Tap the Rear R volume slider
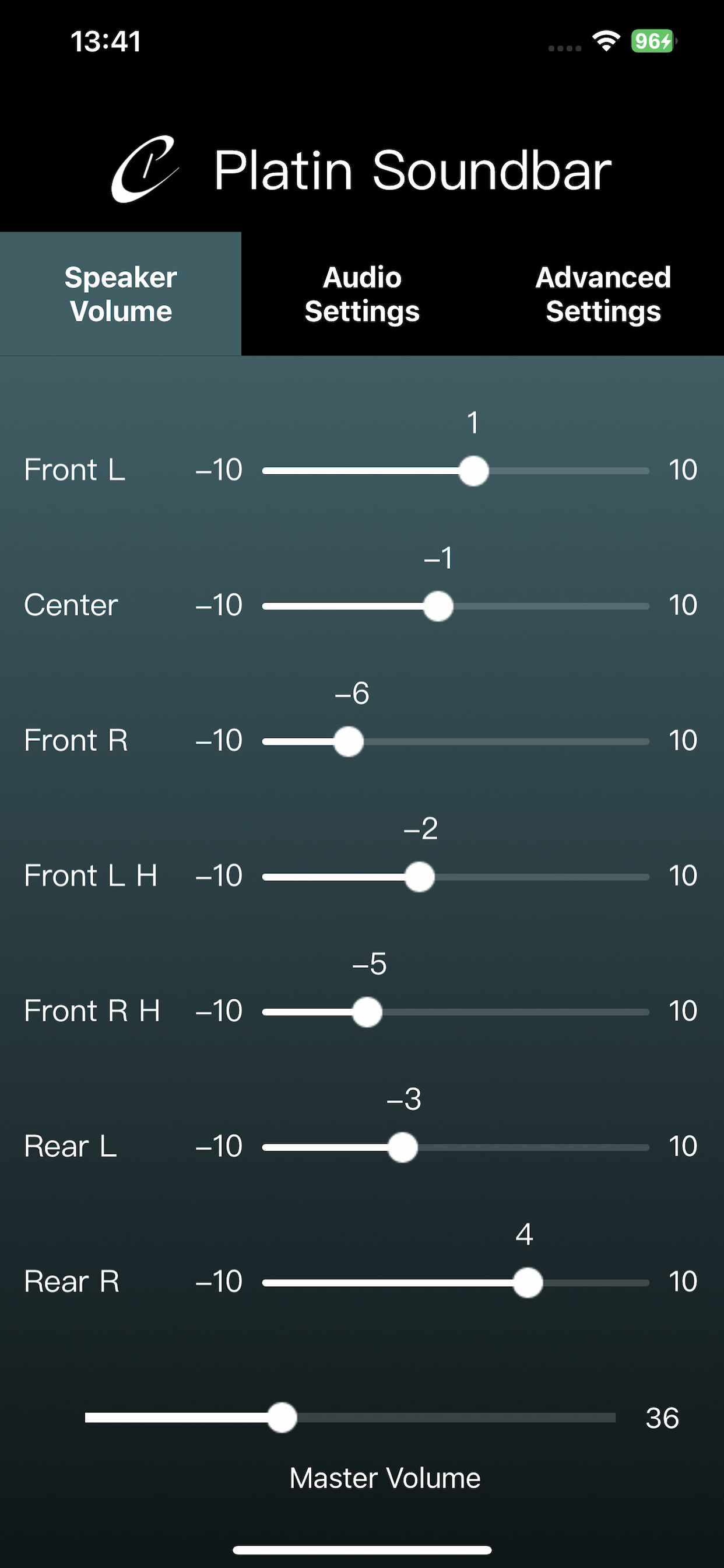 click(456, 1283)
